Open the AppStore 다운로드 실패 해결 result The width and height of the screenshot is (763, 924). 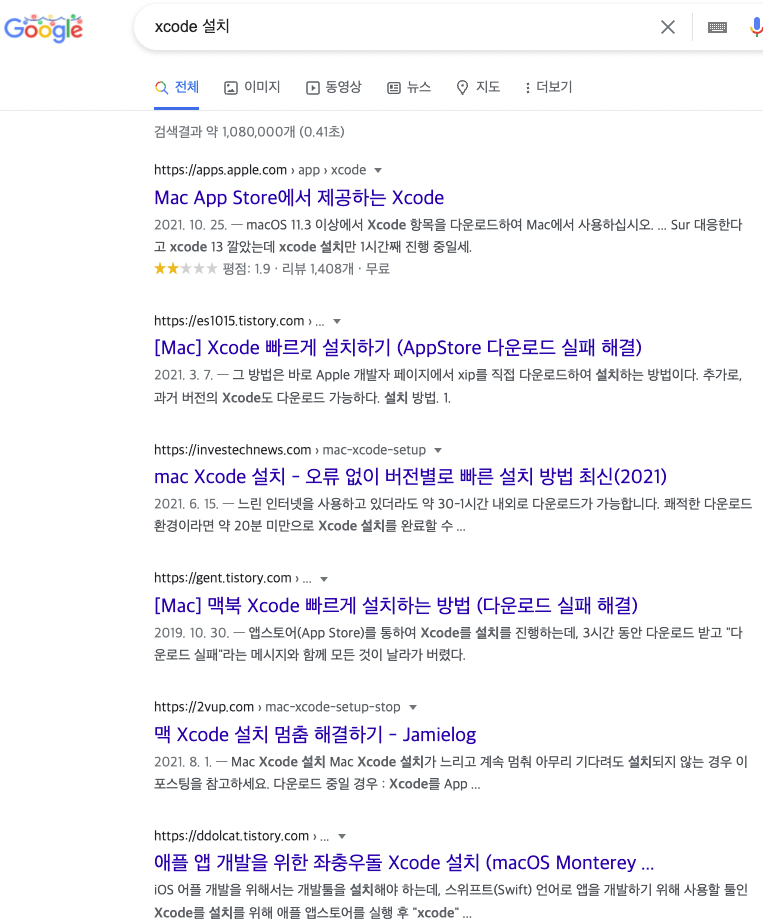point(398,347)
